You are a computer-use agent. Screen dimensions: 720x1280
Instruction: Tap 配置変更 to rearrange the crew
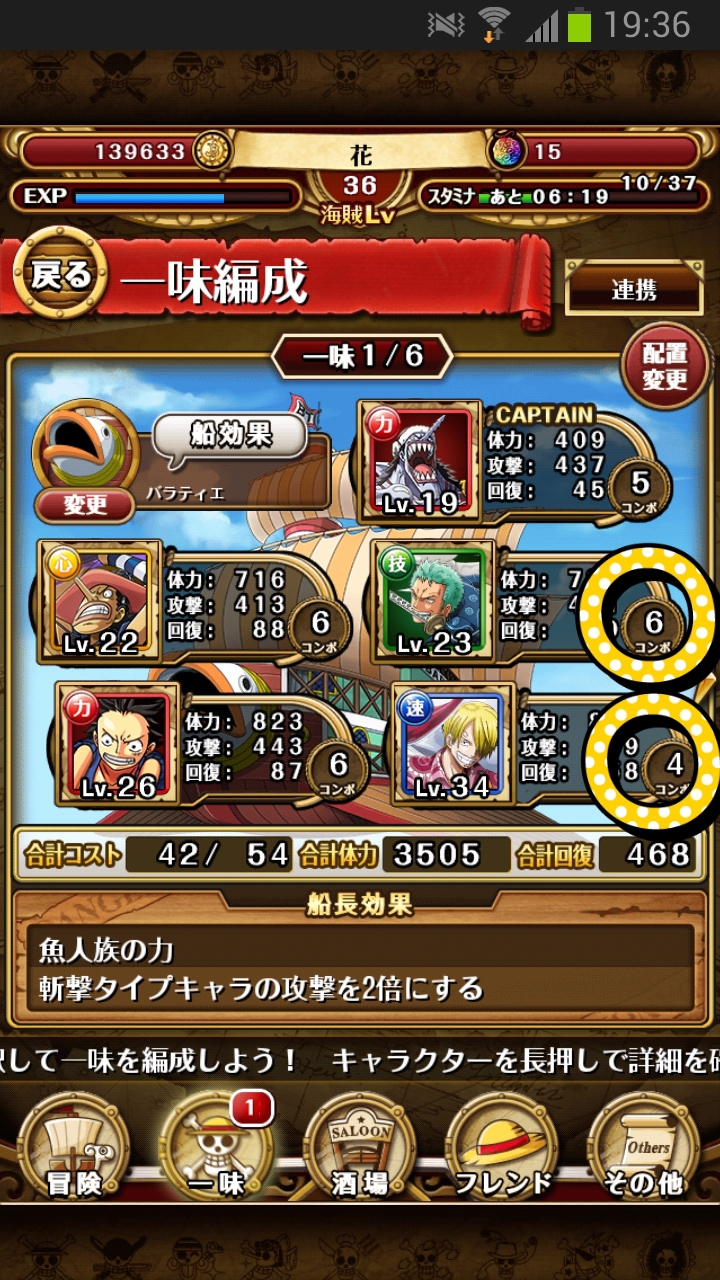coord(665,367)
